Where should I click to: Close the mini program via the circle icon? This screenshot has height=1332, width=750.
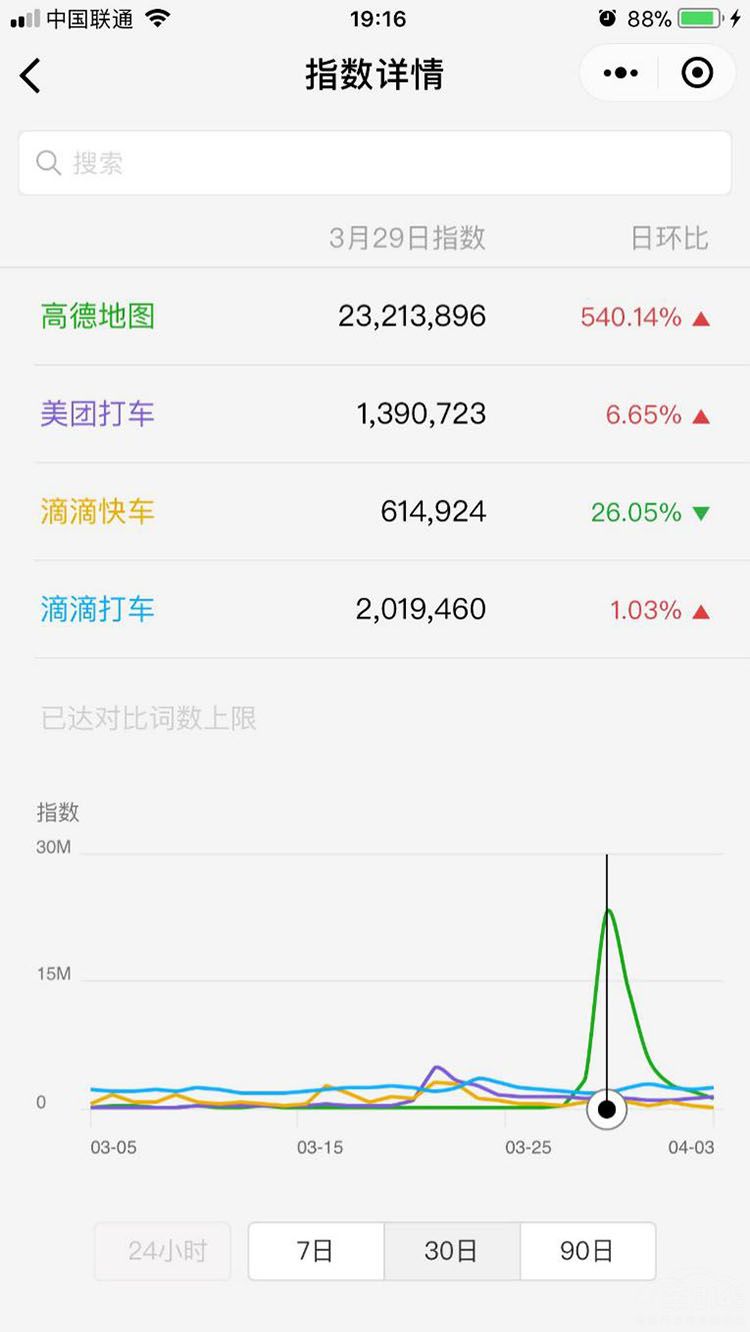696,73
